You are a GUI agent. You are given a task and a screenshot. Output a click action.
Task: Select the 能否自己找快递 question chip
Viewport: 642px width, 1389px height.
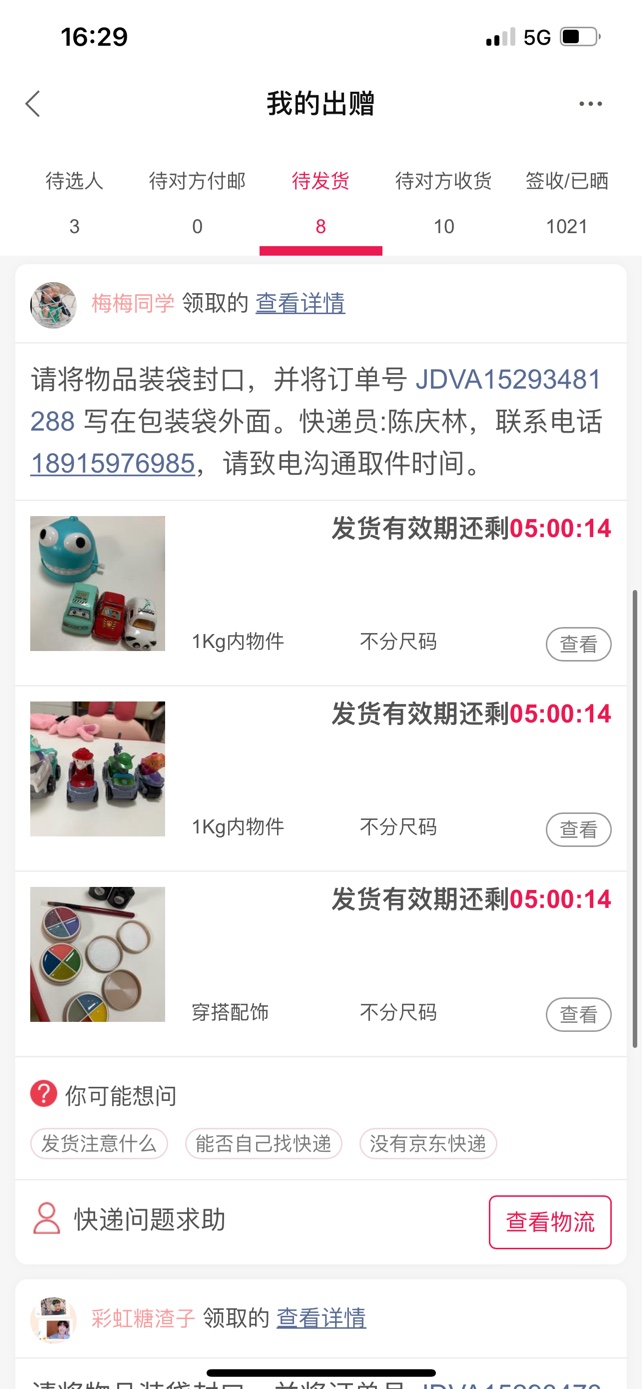[x=263, y=1143]
